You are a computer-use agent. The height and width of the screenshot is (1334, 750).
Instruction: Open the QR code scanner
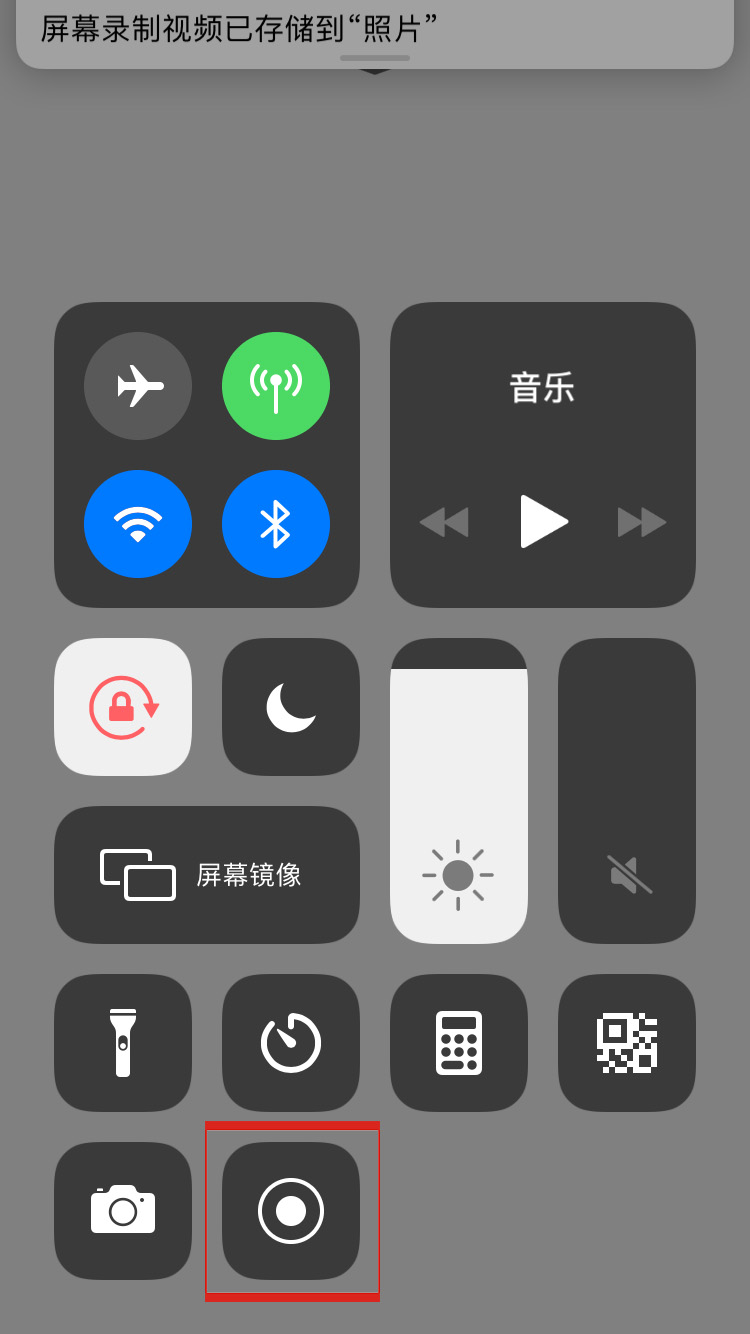627,1043
